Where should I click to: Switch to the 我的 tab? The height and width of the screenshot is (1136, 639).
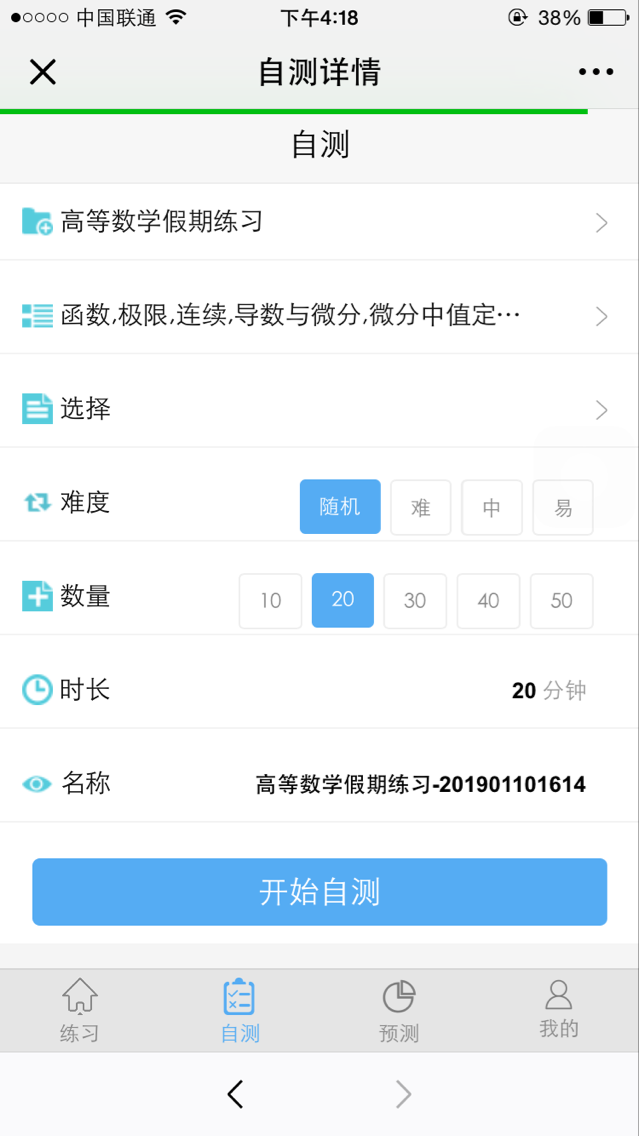click(x=558, y=1010)
